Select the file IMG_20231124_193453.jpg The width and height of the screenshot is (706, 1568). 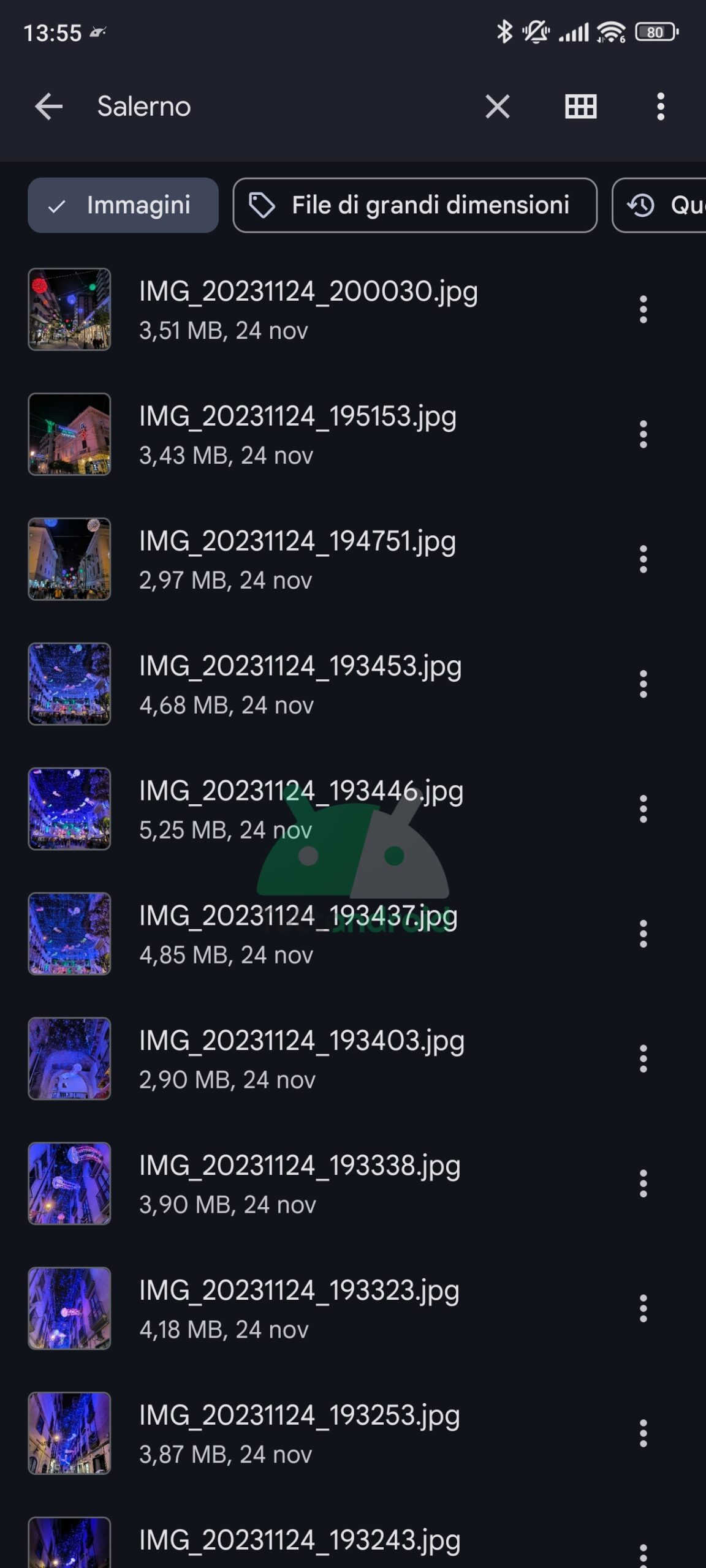coord(300,684)
